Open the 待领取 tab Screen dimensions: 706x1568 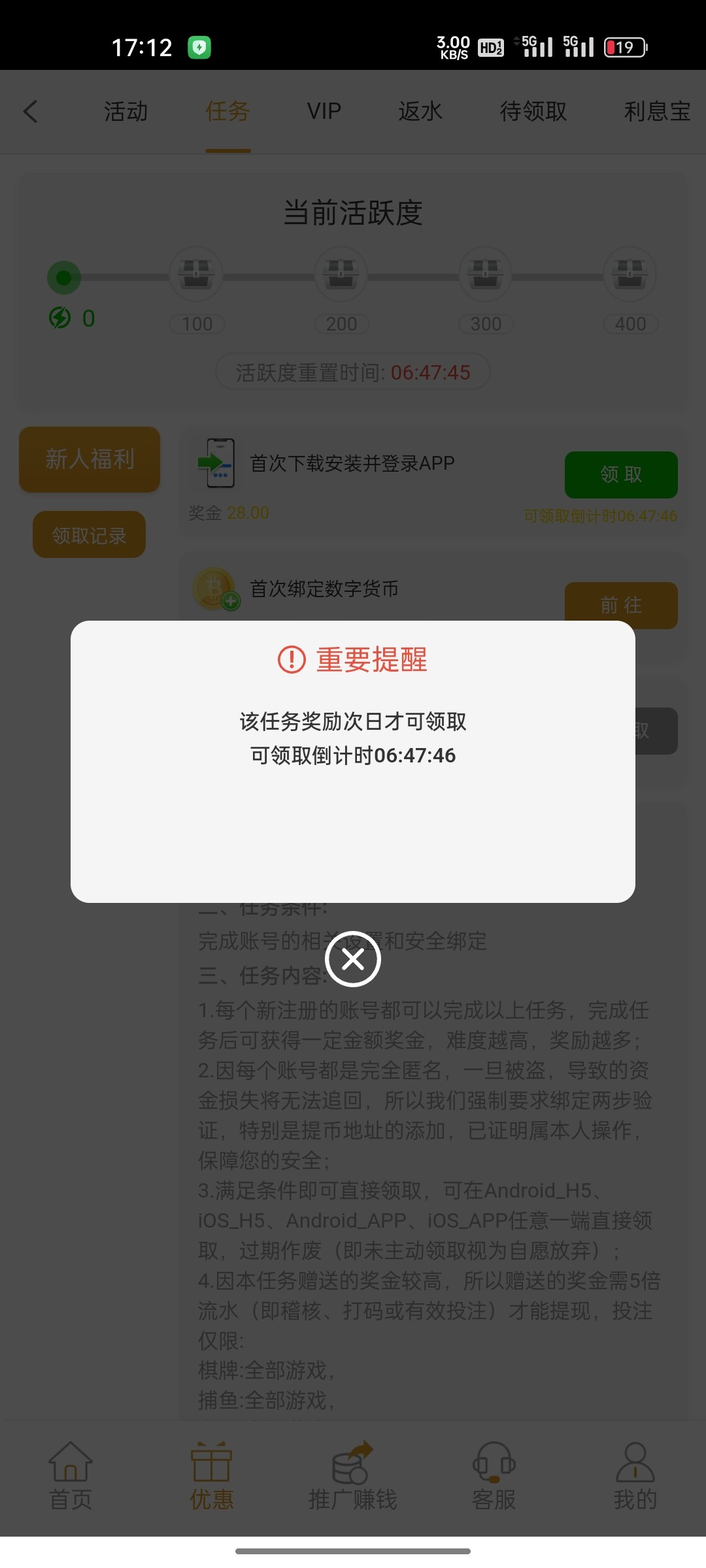[533, 111]
